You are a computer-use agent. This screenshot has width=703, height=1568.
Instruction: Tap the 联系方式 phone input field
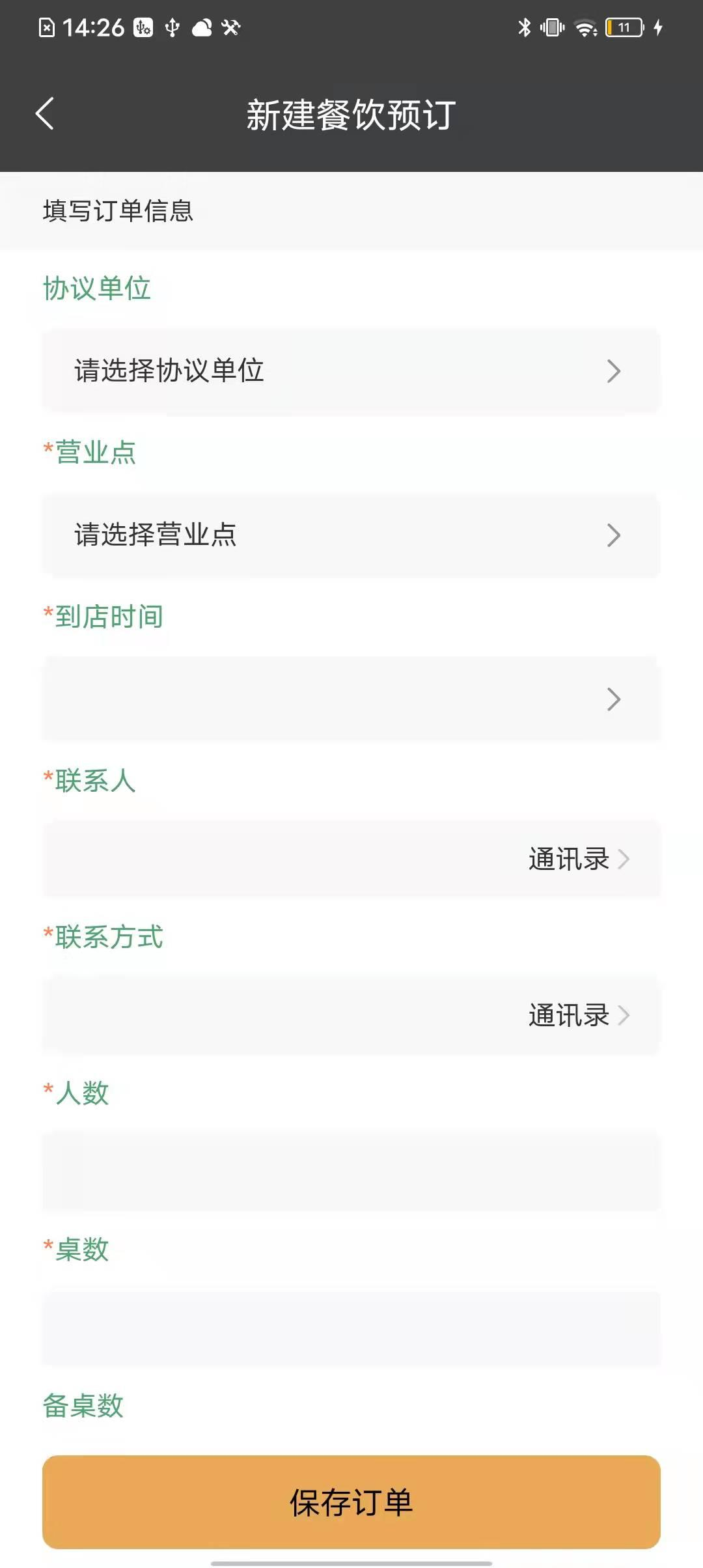[280, 1015]
